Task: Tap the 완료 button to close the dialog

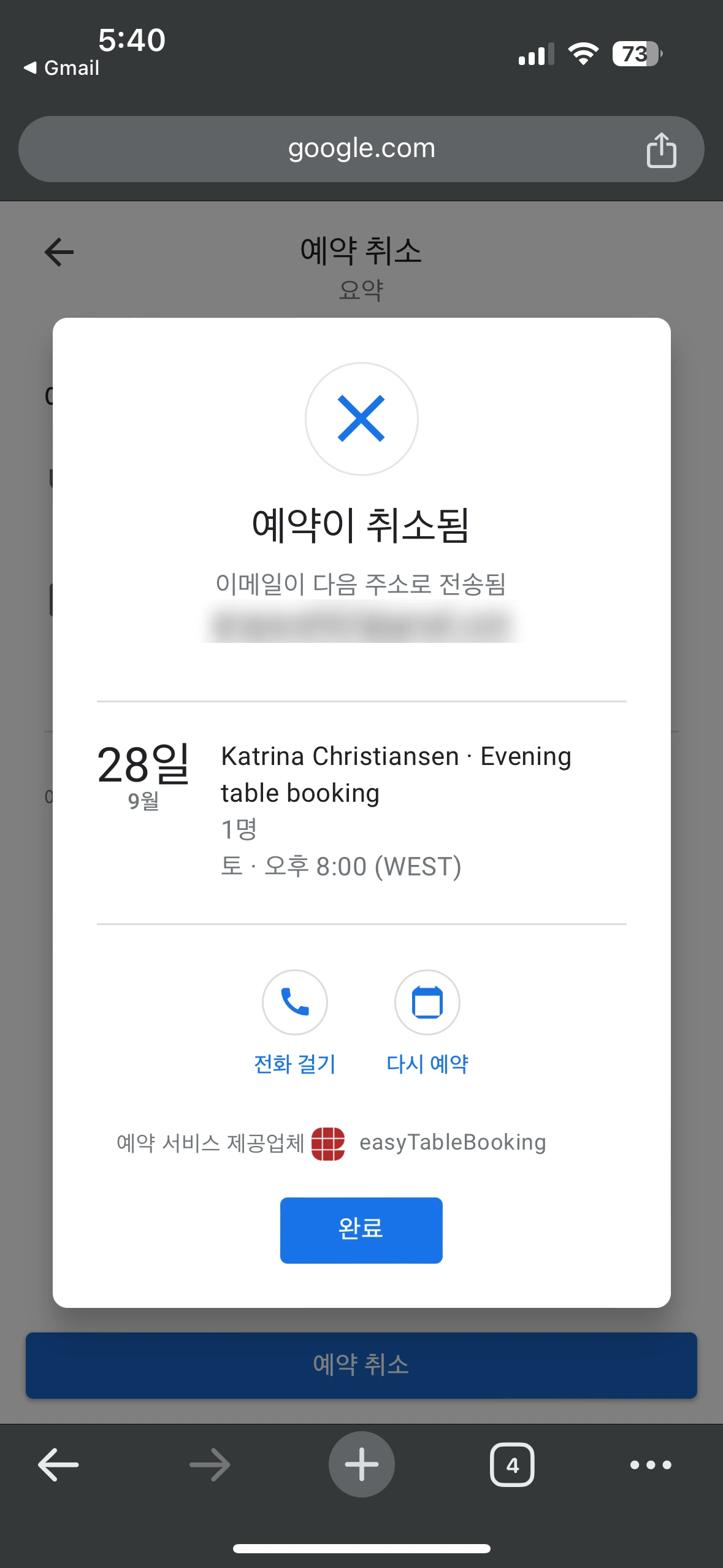Action: pyautogui.click(x=361, y=1229)
